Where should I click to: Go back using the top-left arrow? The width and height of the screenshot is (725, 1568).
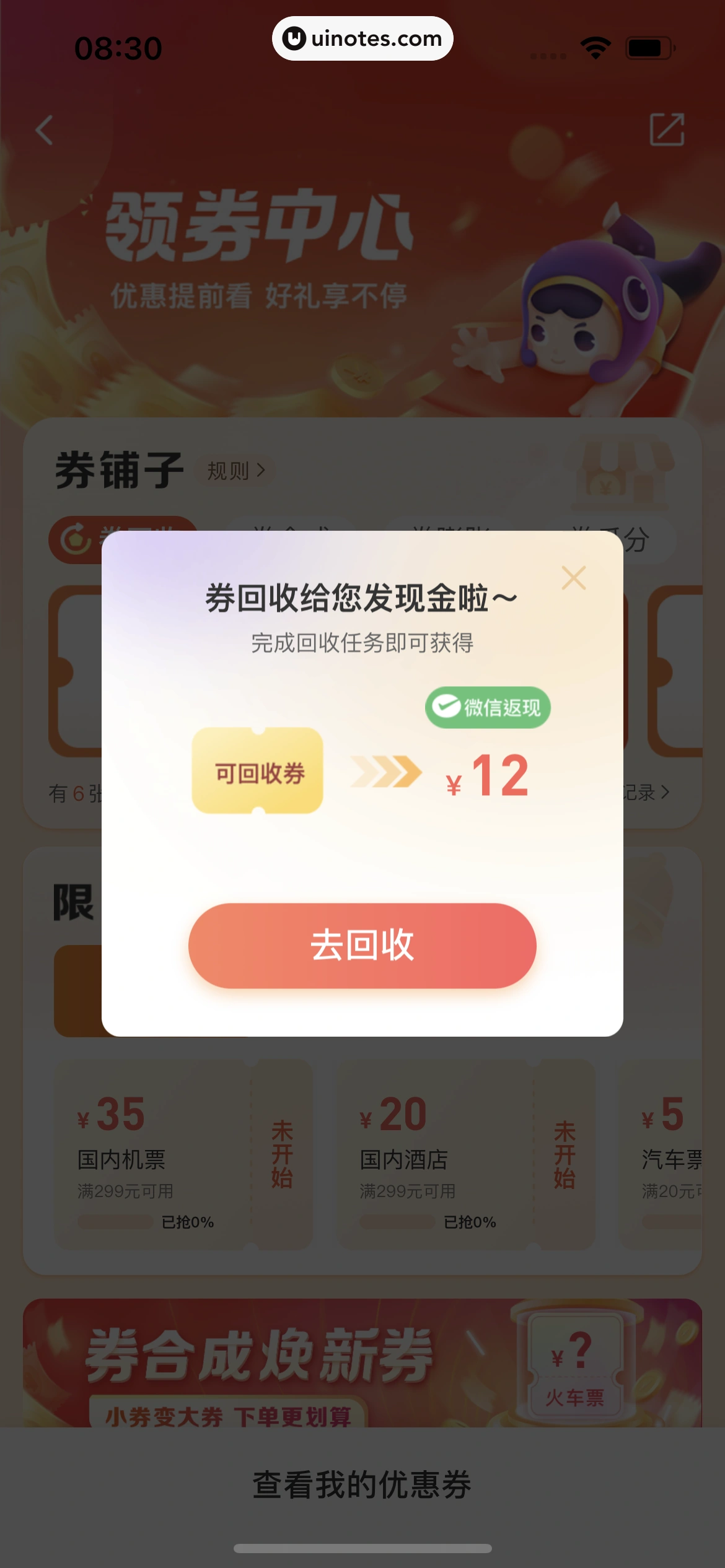(45, 130)
